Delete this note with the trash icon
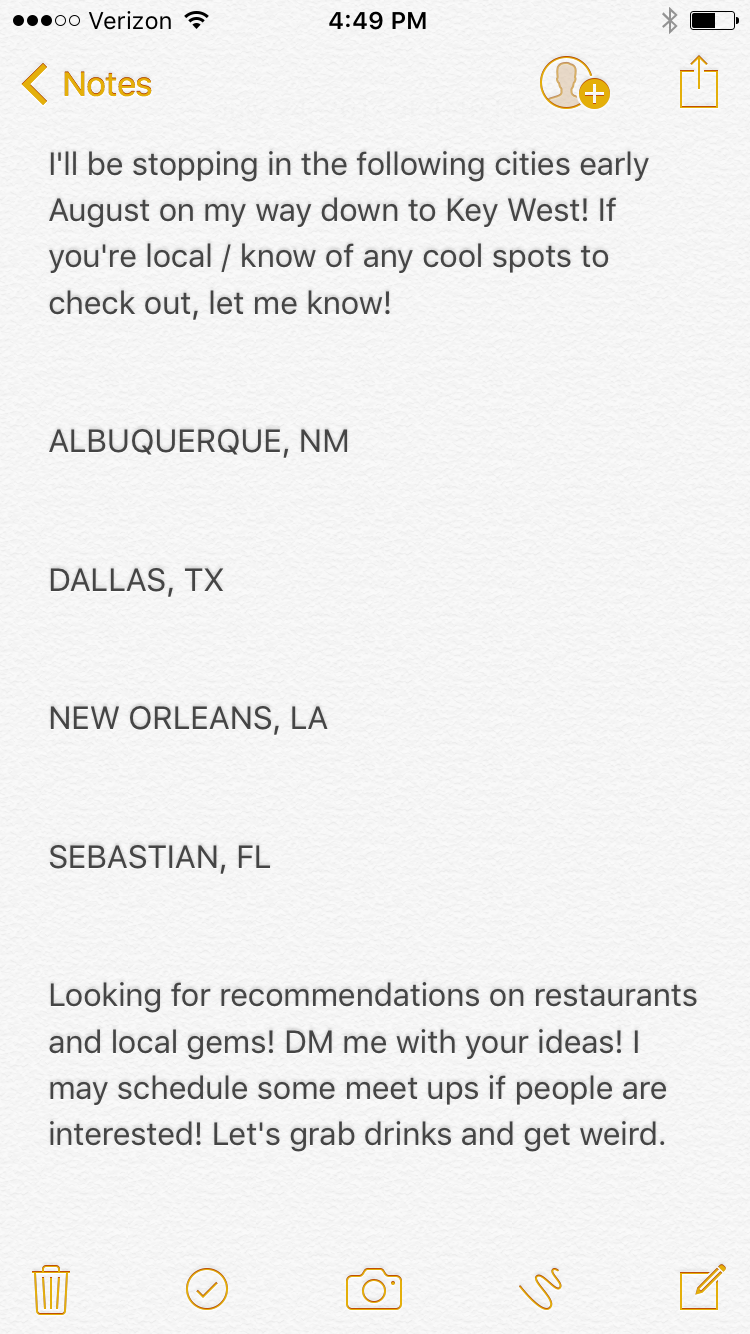750x1334 pixels. [51, 1289]
